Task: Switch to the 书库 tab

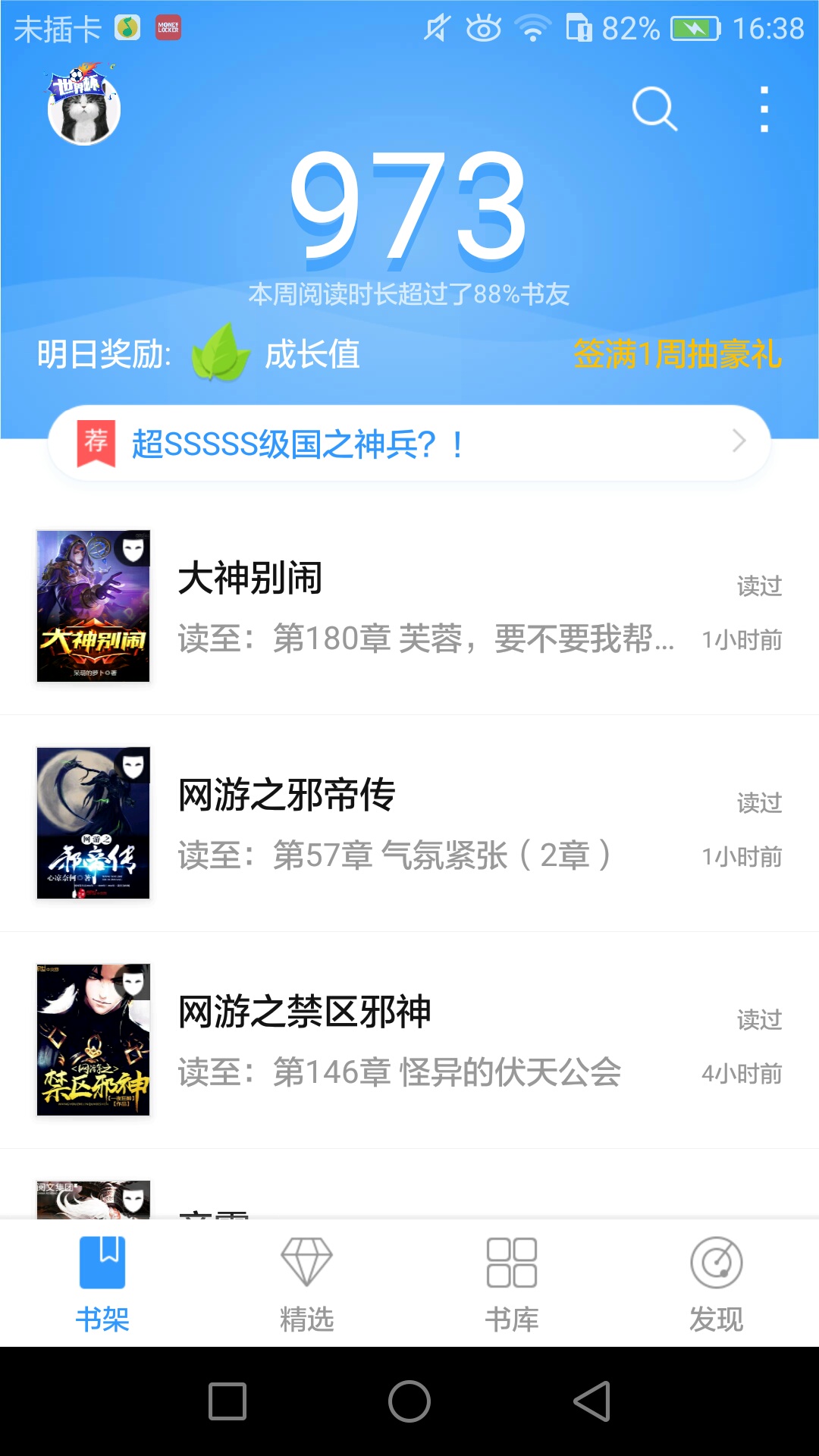Action: [x=512, y=1283]
